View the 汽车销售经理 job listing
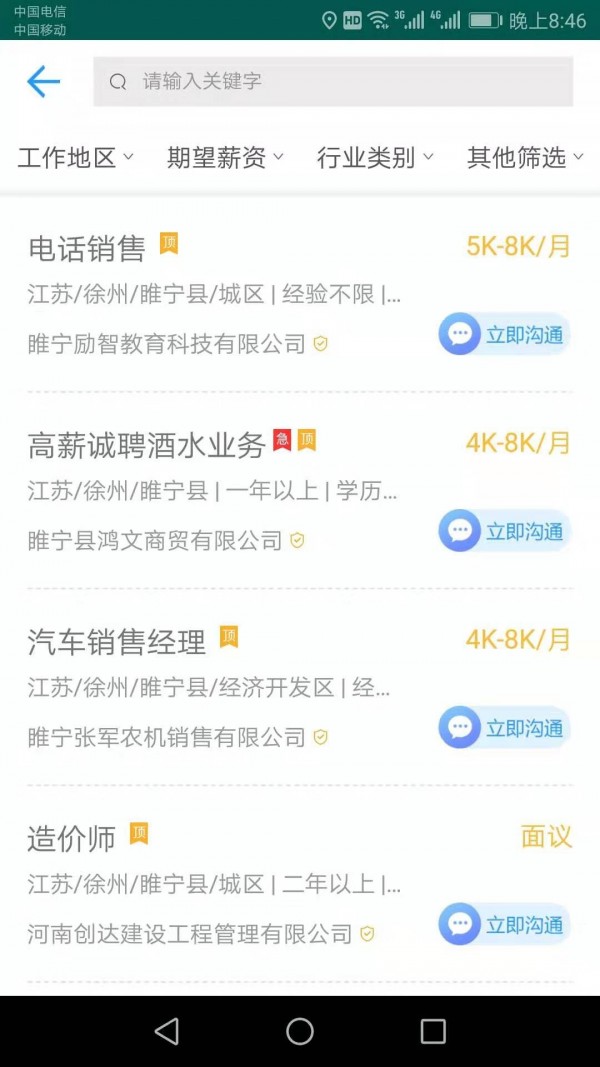Screen dimensions: 600x1067 tap(117, 641)
